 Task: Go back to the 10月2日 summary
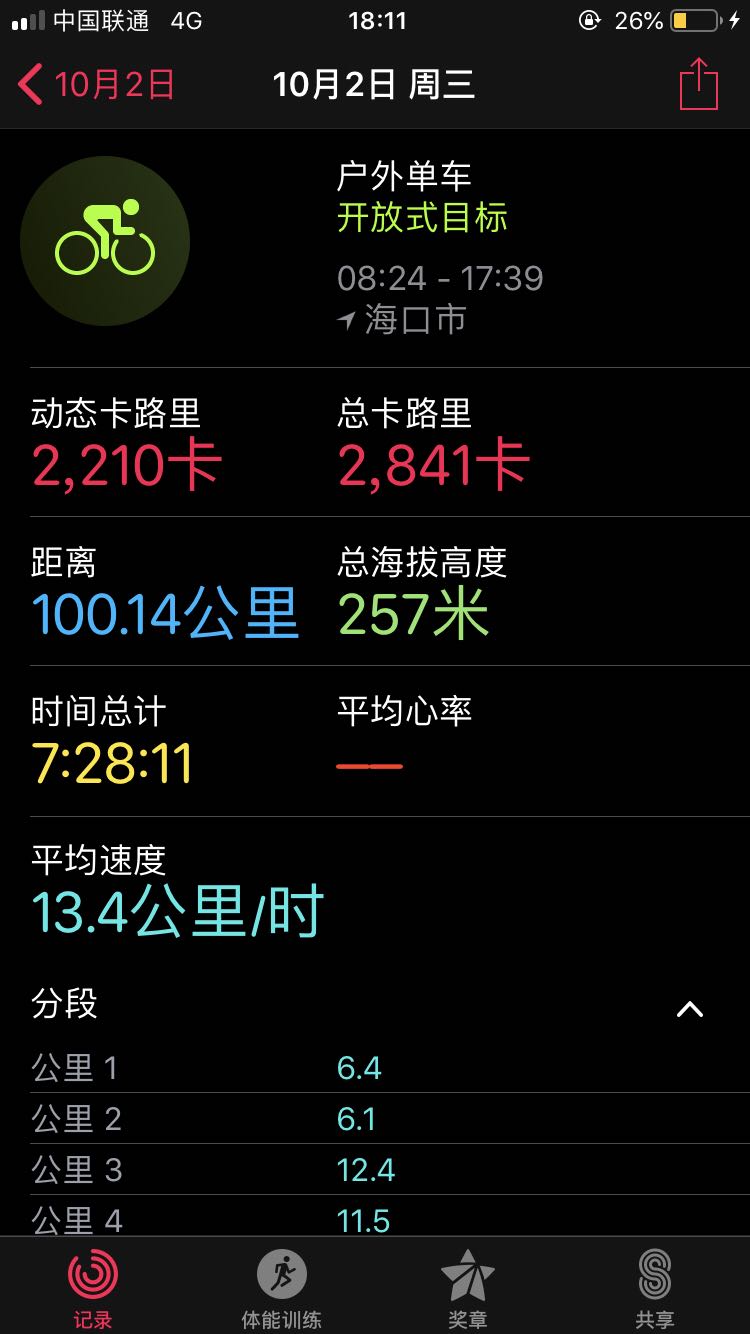coord(97,85)
